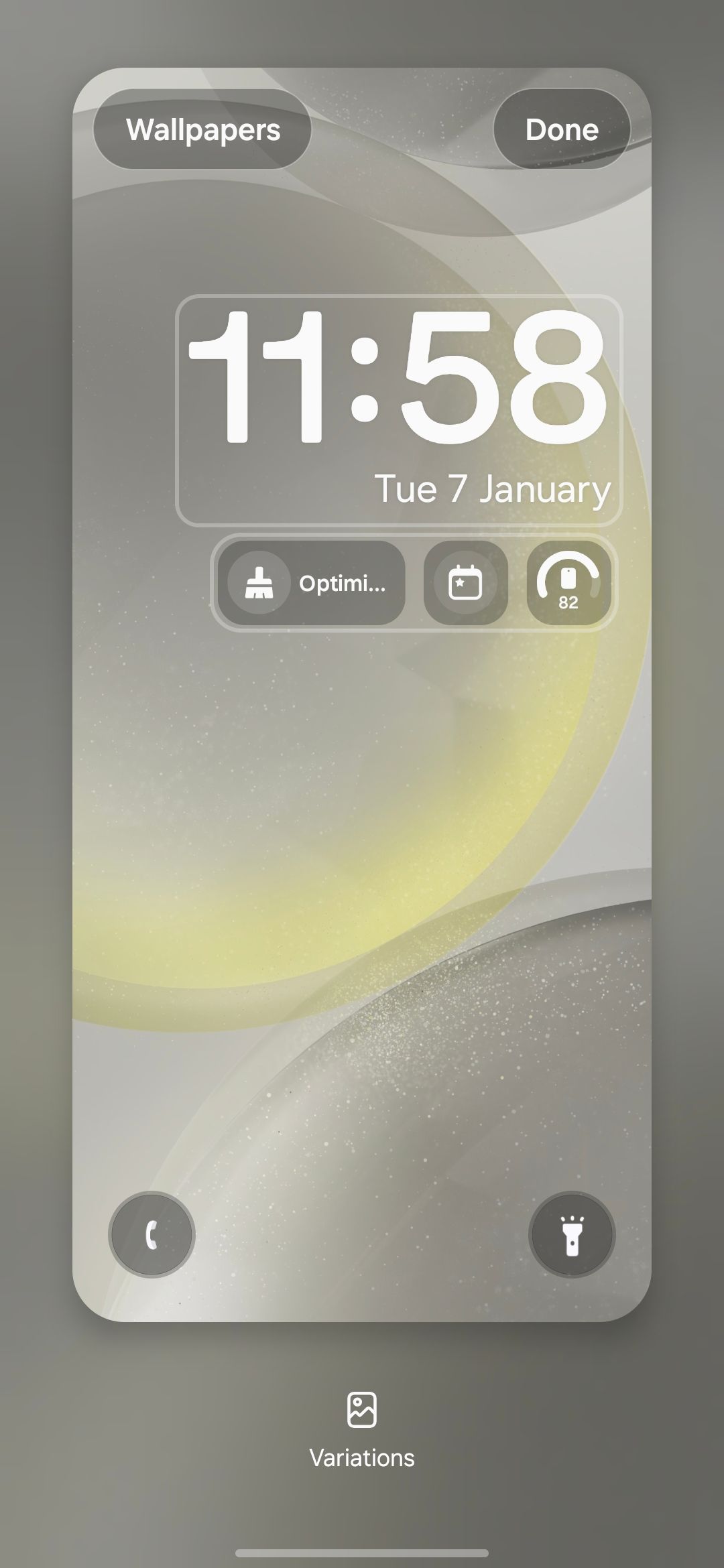Screen dimensions: 724x1568
Task: Confirm edits with the Done button
Action: coord(561,130)
